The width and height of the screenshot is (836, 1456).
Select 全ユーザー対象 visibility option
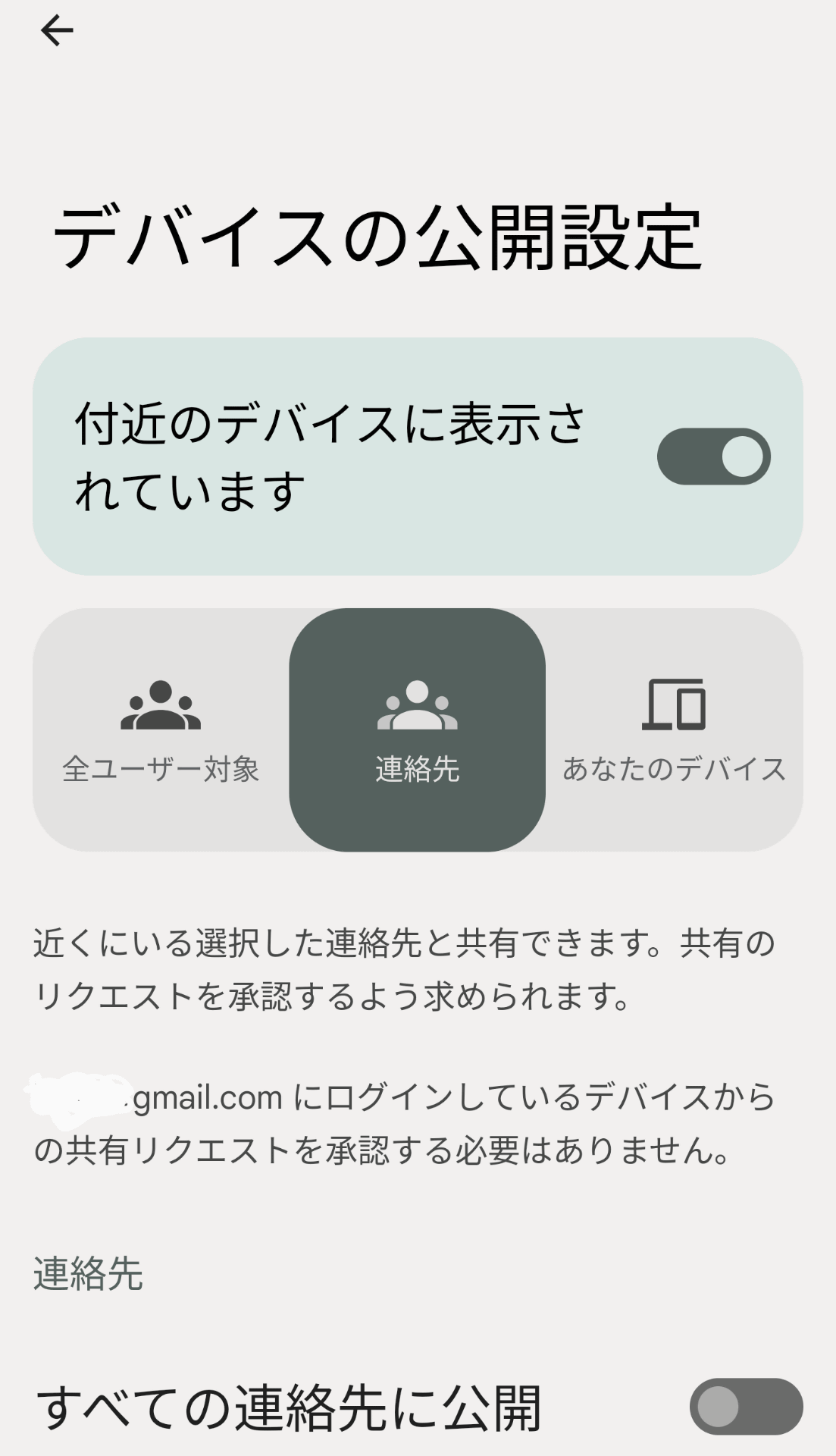coord(161,730)
